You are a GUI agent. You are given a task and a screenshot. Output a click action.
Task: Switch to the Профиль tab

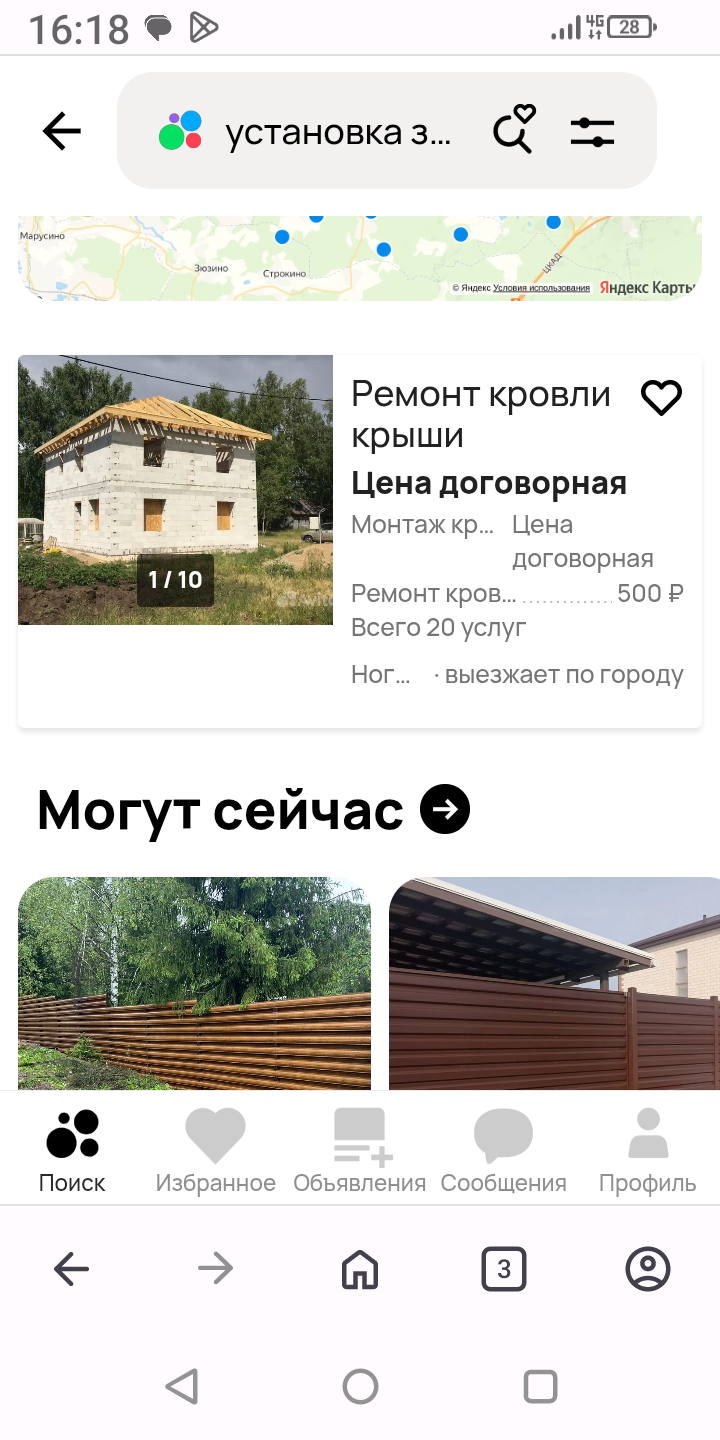tap(647, 1152)
